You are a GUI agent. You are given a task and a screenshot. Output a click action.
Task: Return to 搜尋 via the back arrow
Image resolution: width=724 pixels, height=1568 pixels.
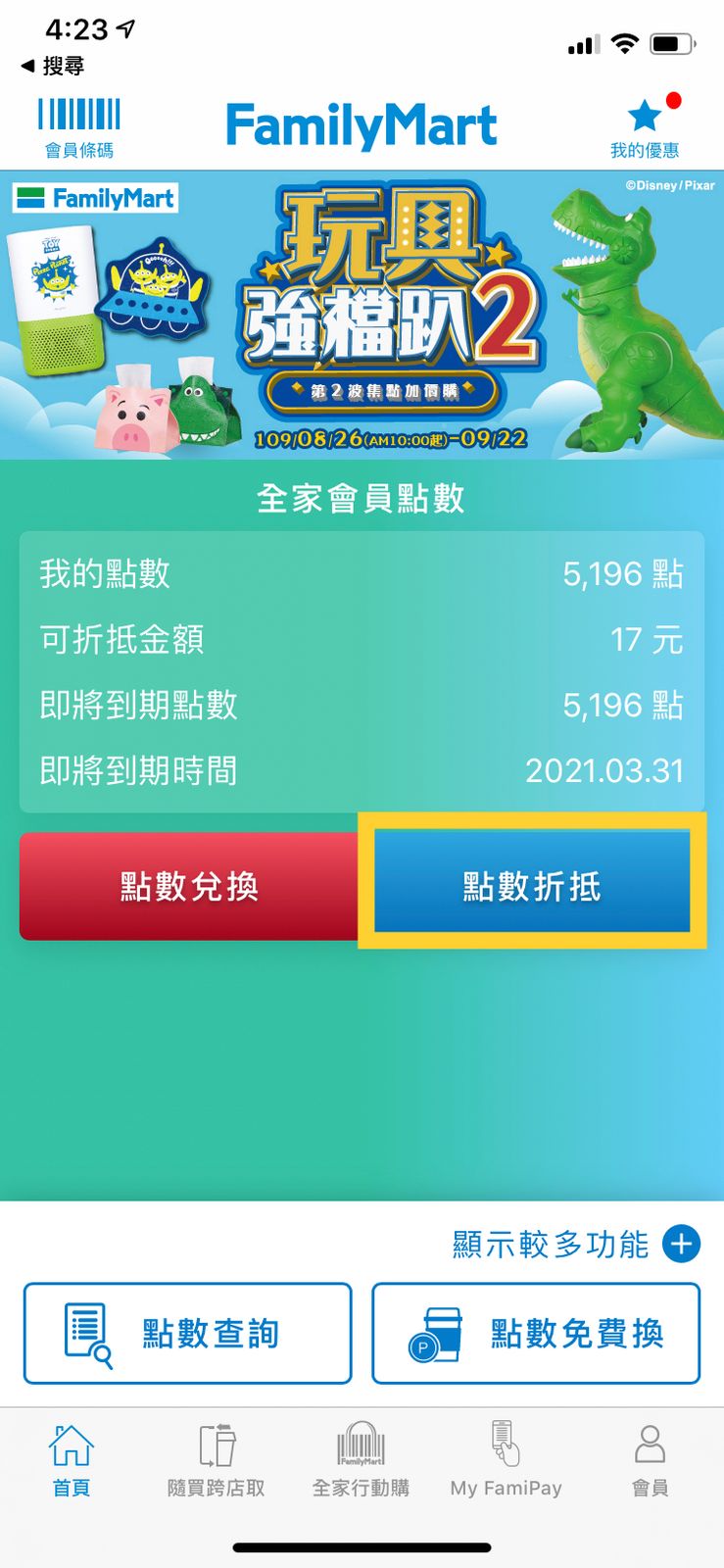tap(52, 66)
